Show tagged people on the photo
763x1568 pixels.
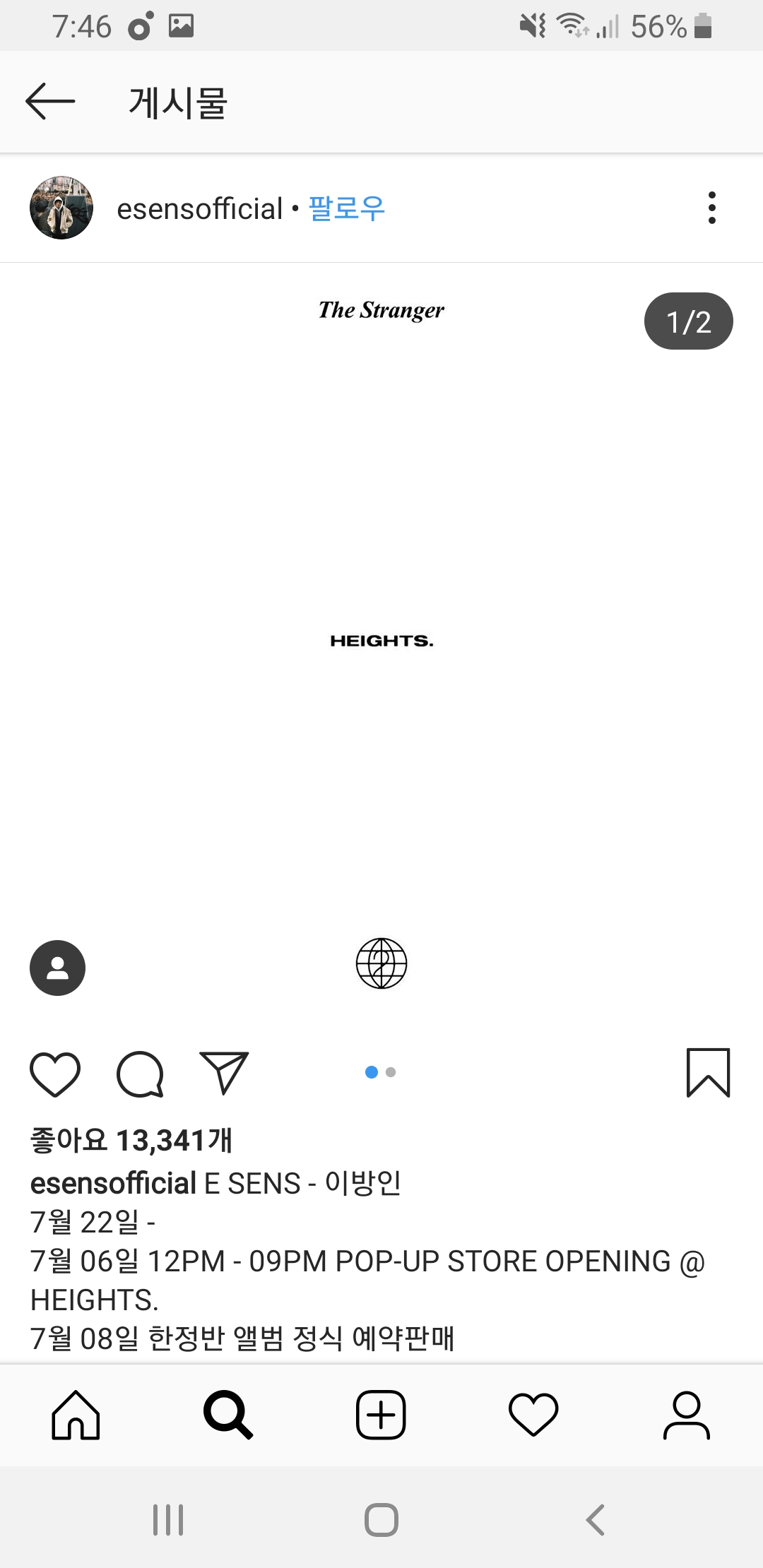coord(57,968)
